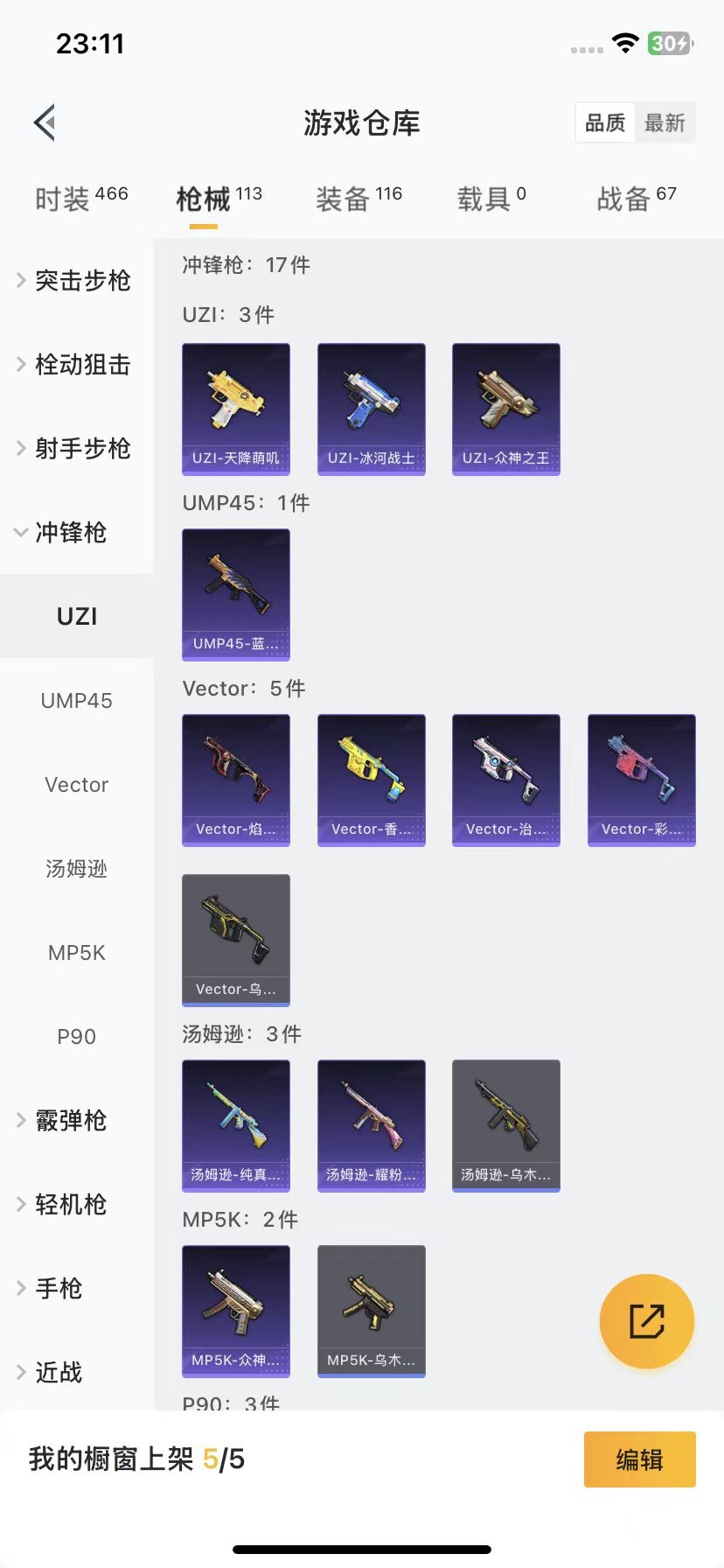Switch to the 装备 tab
Viewport: 724px width, 1568px height.
pos(359,199)
